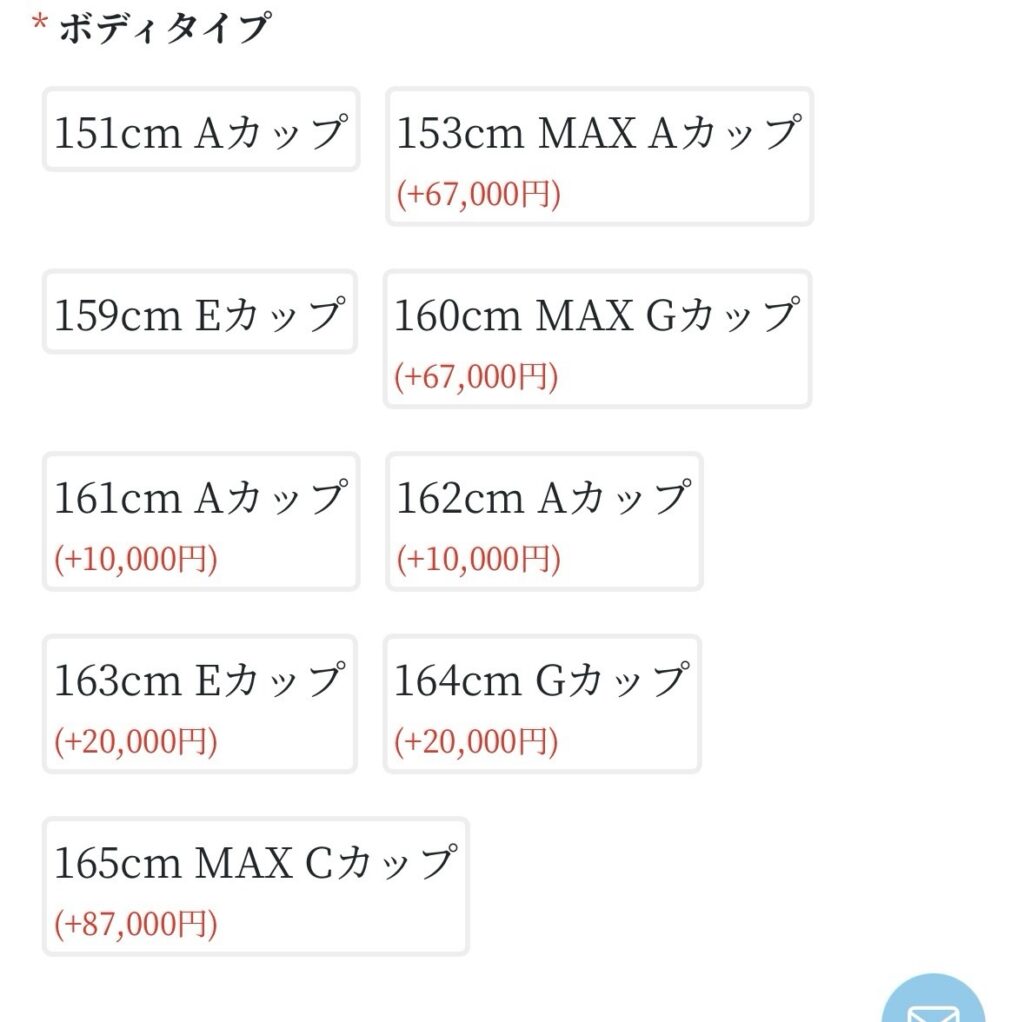Tap the 162cm Aカップ option
This screenshot has width=1024, height=1022.
click(x=544, y=521)
